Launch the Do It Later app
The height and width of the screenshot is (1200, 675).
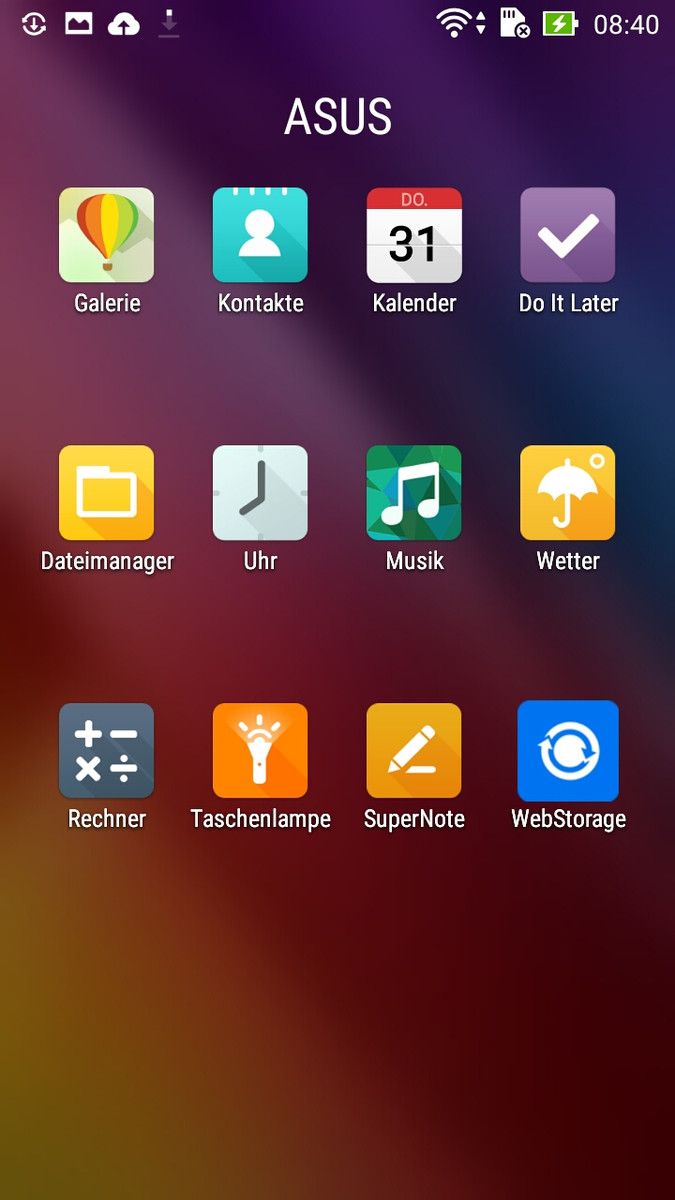(x=568, y=236)
